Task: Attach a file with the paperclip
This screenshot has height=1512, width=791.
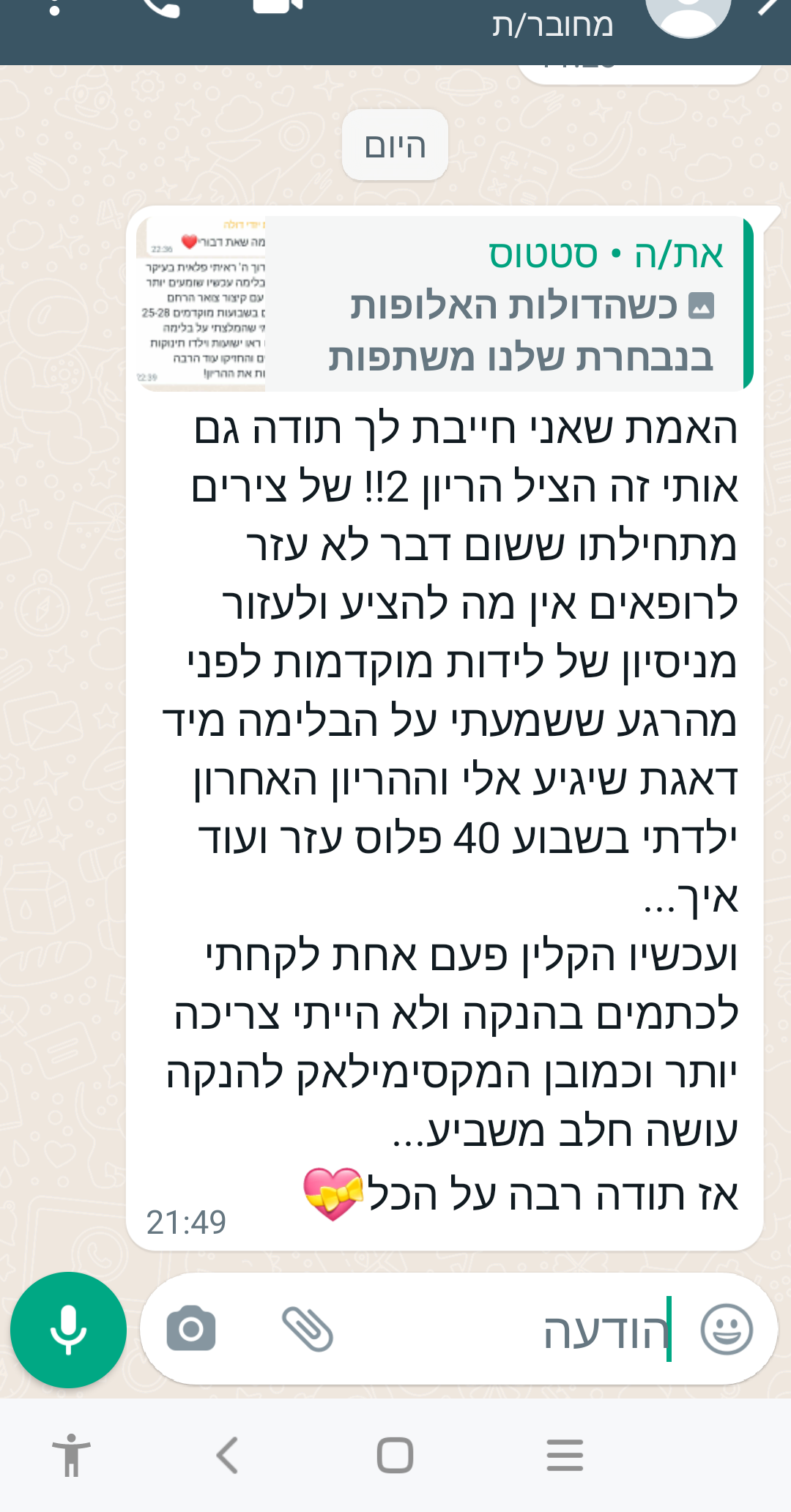Action: [308, 1329]
